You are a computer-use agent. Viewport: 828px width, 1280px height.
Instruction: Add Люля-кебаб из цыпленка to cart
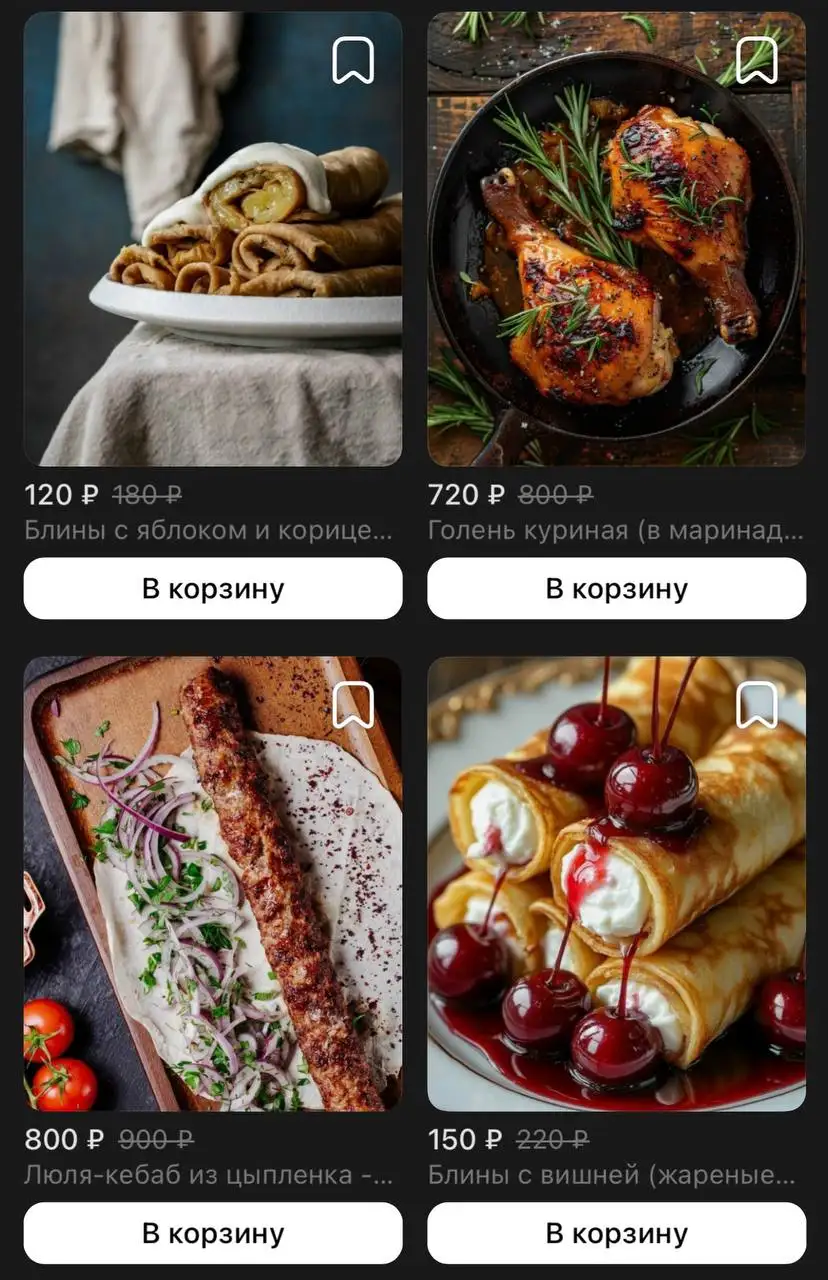(211, 1232)
